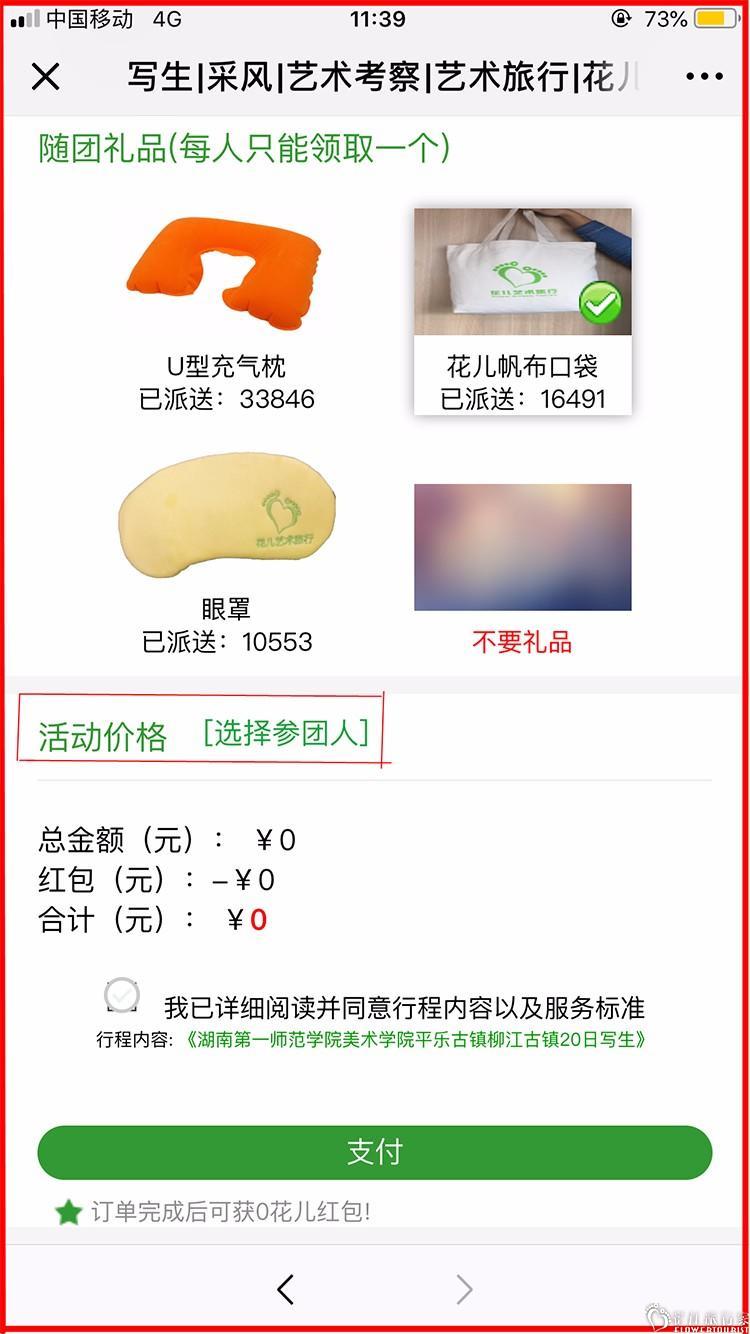Screen dimensions: 750x1334
Task: Close the web page with X
Action: [x=46, y=76]
